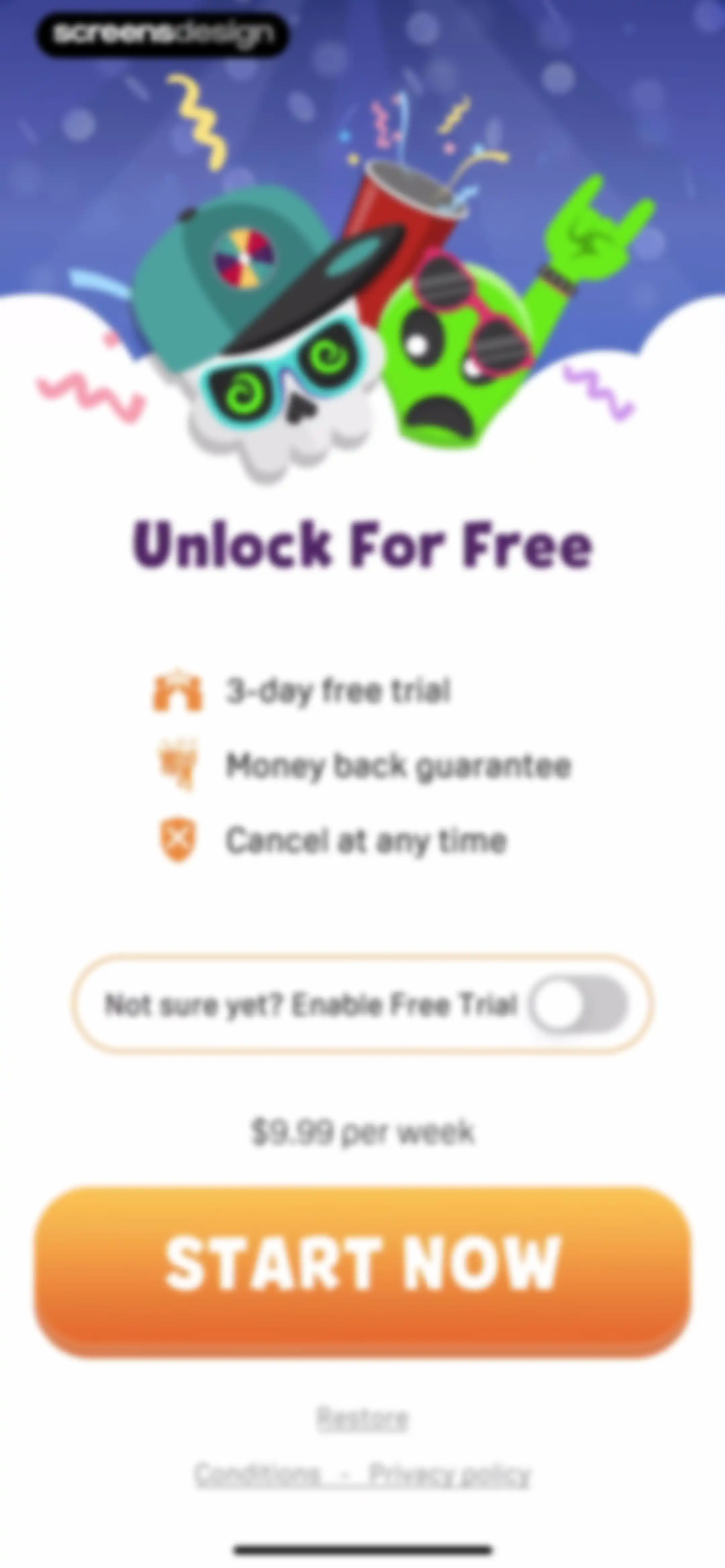Open the Conditions link

(257, 1475)
